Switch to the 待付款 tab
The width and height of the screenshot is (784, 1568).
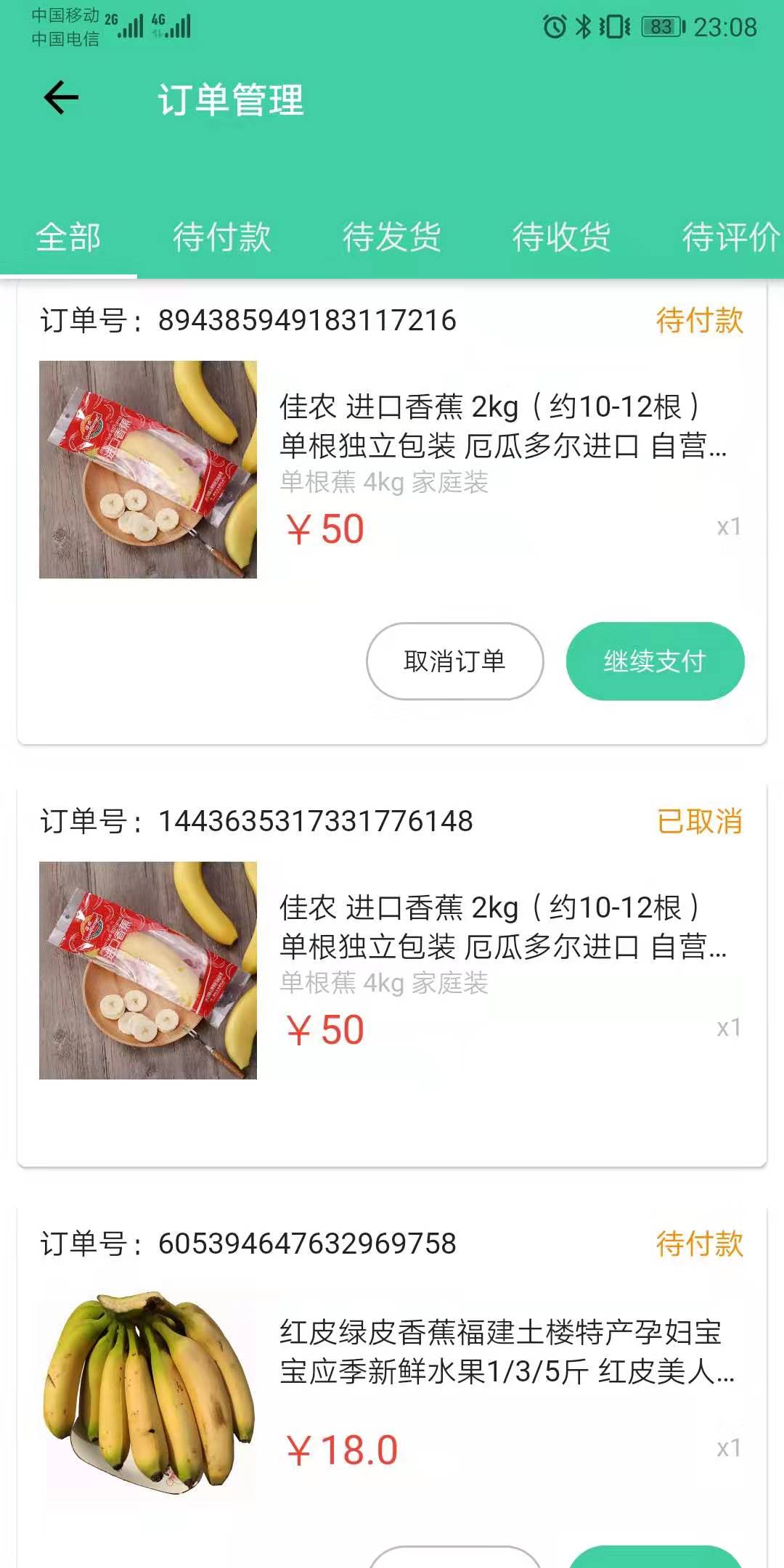tap(222, 237)
